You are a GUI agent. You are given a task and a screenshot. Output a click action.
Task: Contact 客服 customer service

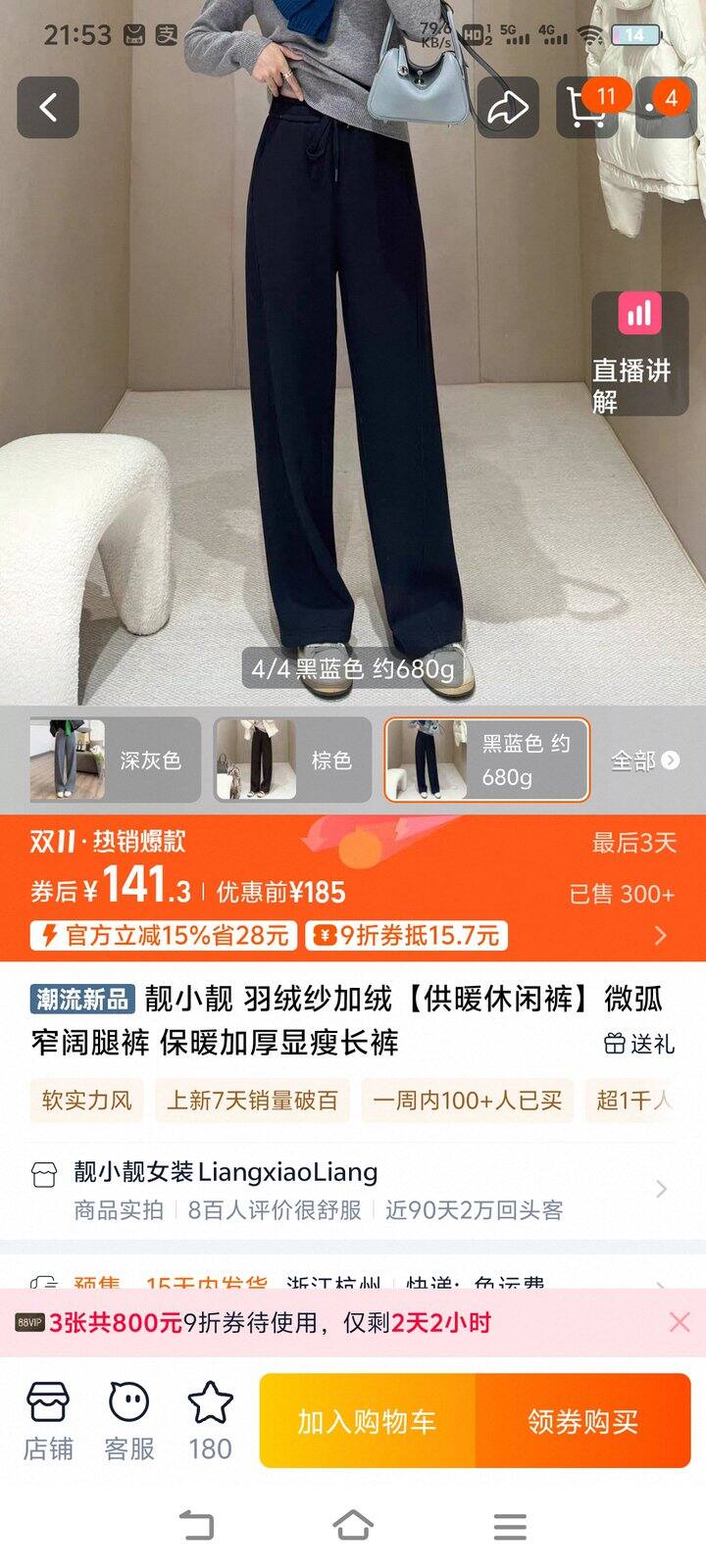pyautogui.click(x=129, y=1421)
